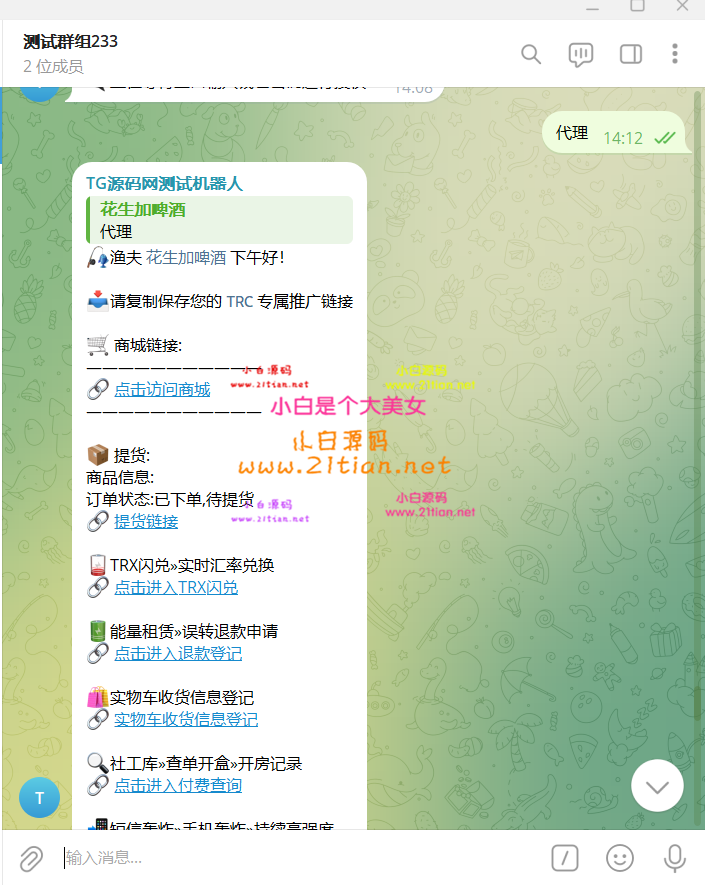This screenshot has width=705, height=885.
Task: Tap the voice message microphone
Action: point(675,857)
